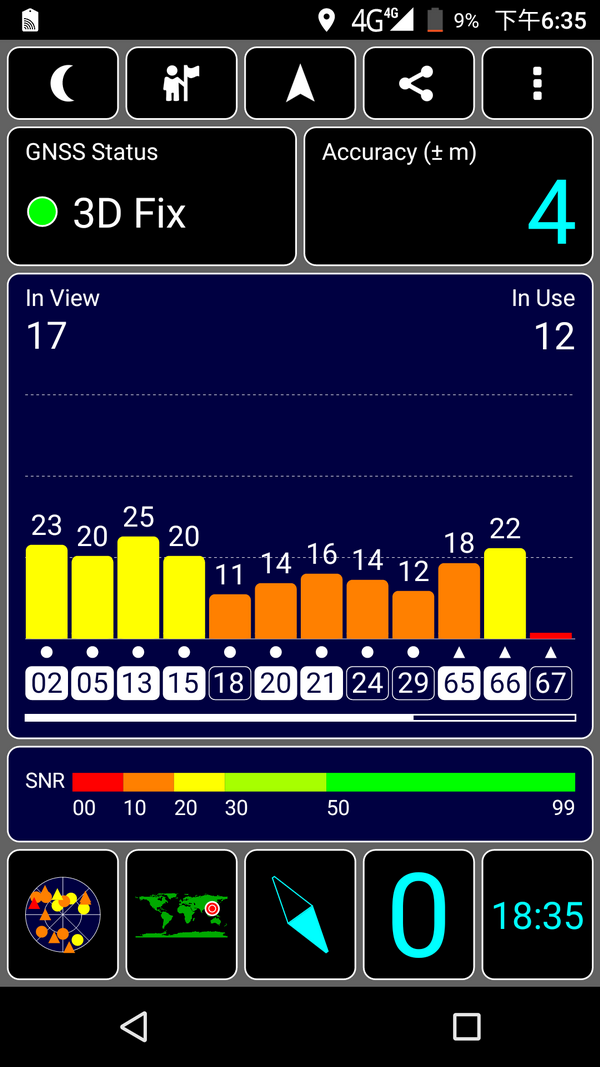Viewport: 600px width, 1067px height.
Task: Open the compass needle tile
Action: (300, 914)
